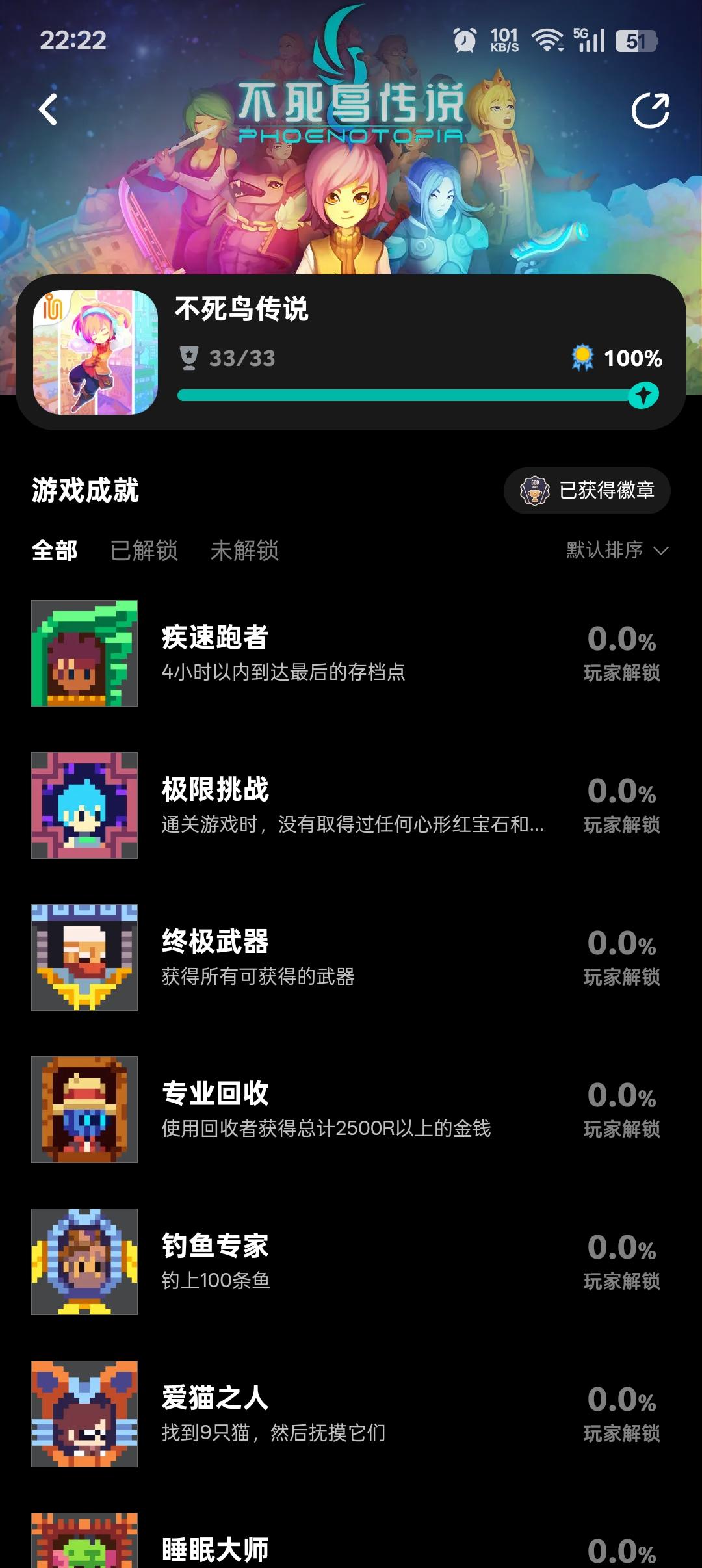The image size is (702, 1568).
Task: Open the 专业回收 achievement row
Action: point(351,1109)
